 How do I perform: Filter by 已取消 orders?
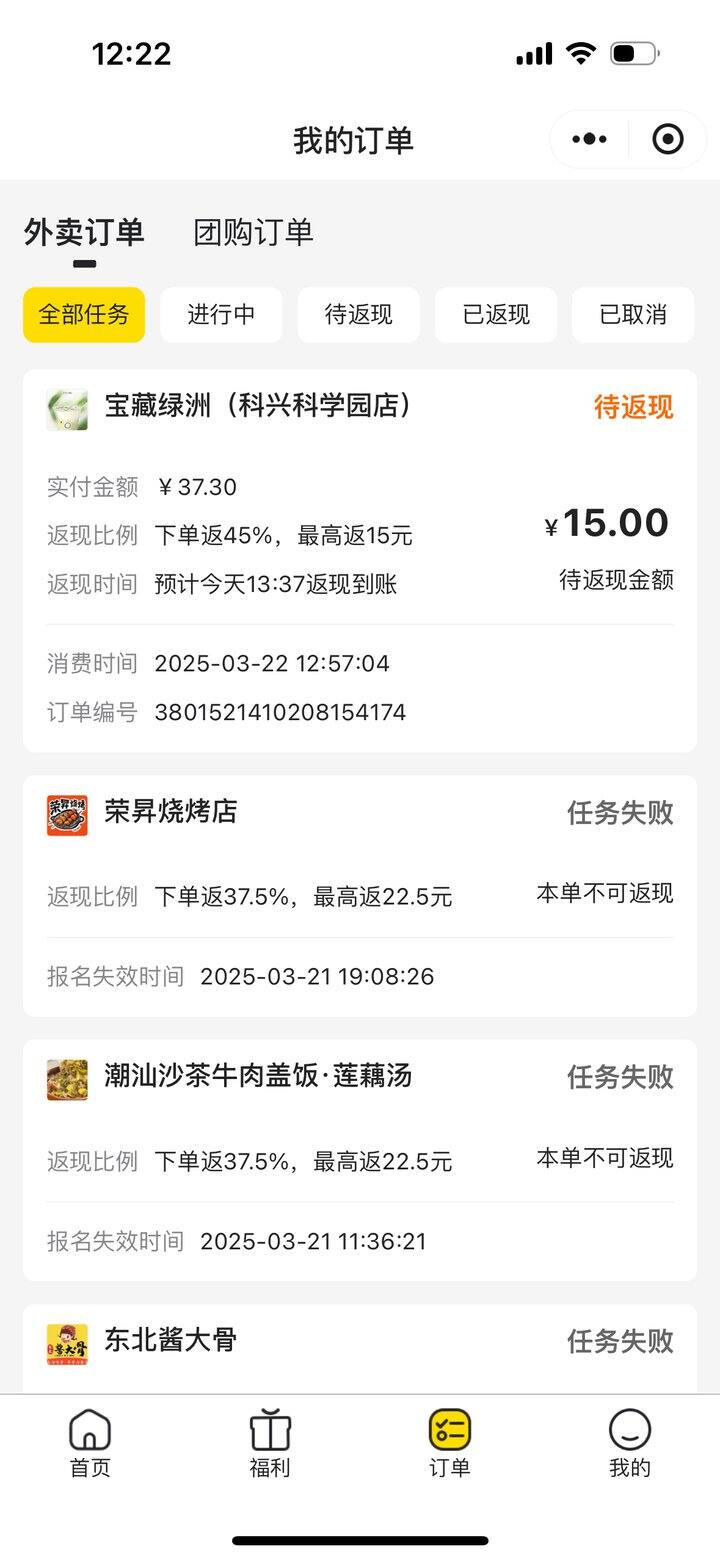633,315
